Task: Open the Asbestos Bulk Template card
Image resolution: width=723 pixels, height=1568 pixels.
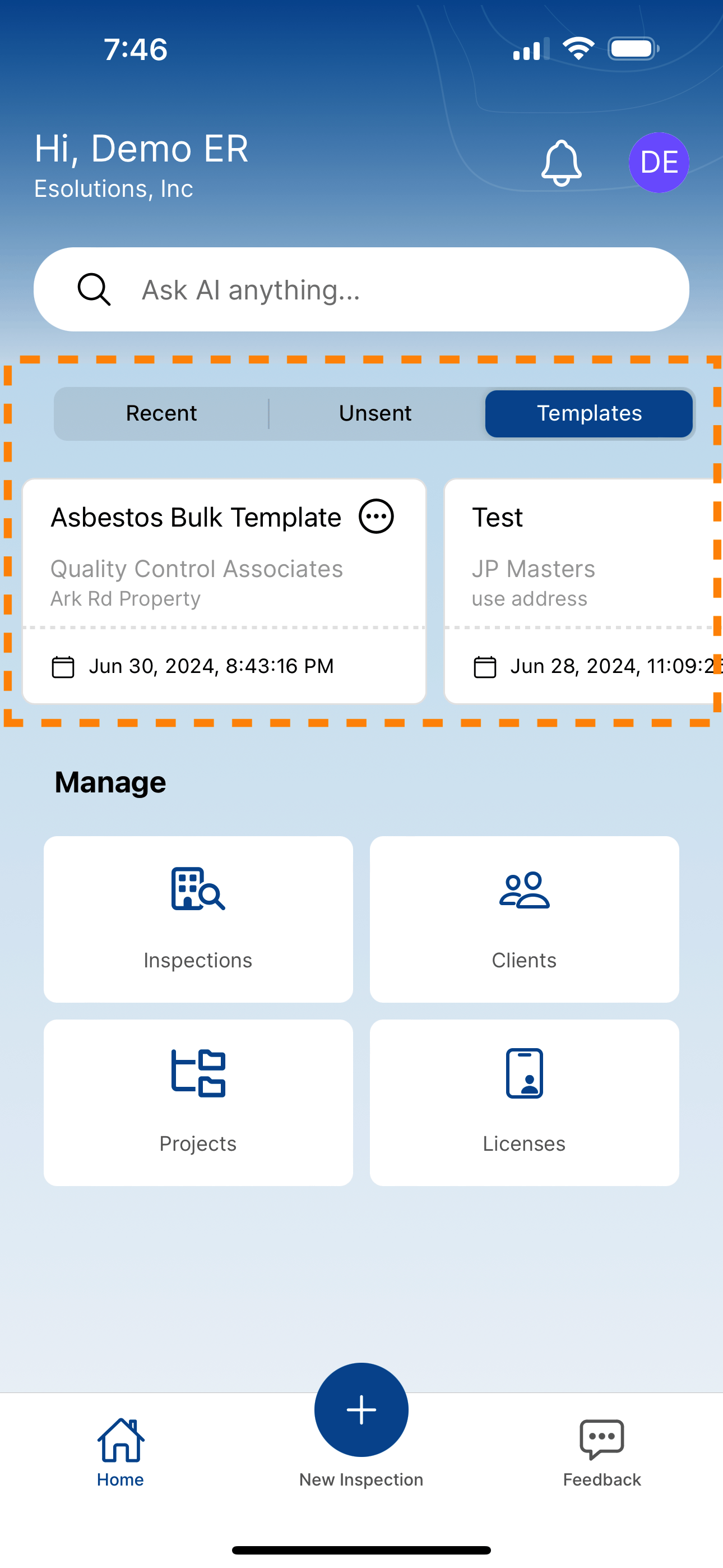Action: (201, 584)
